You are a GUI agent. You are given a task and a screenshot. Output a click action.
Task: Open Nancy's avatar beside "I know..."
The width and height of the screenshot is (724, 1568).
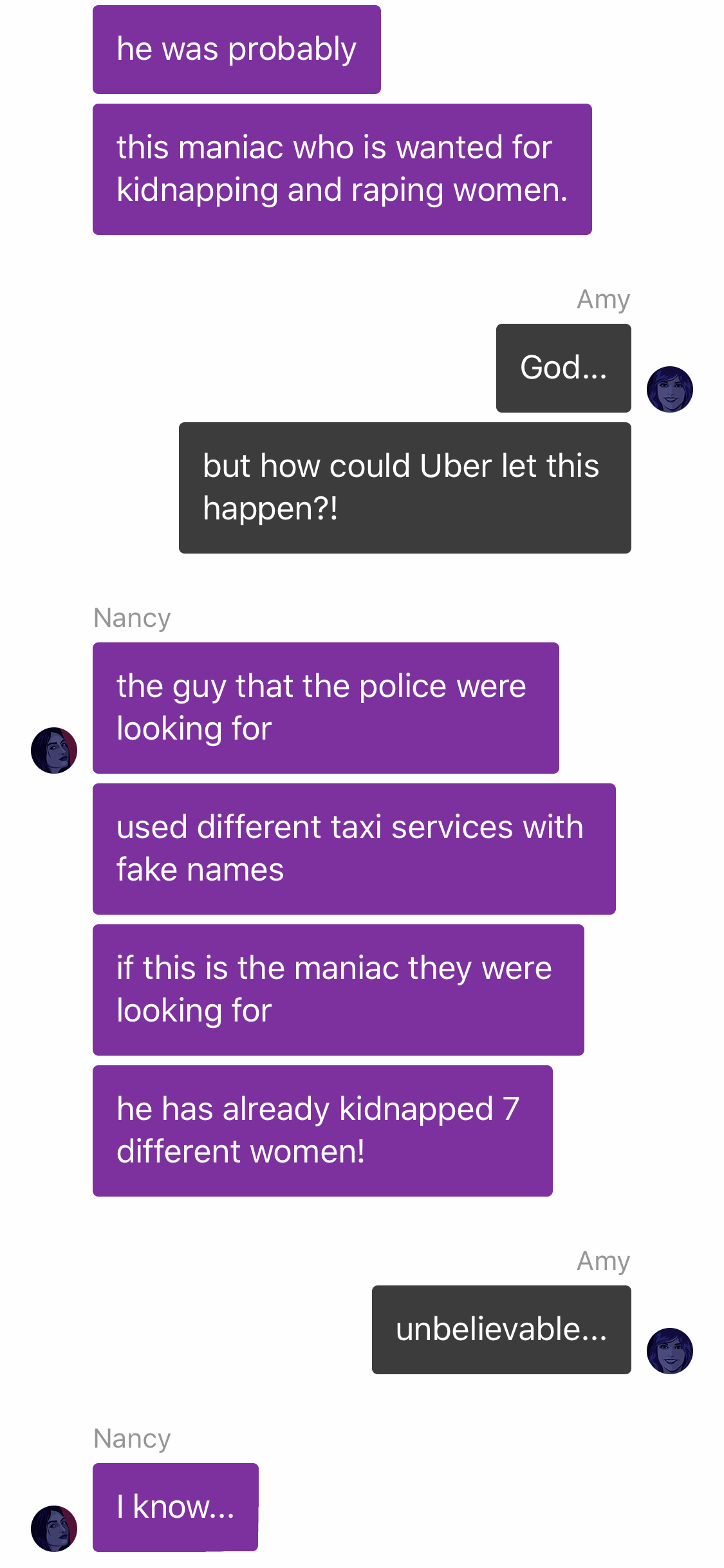coord(54,1528)
